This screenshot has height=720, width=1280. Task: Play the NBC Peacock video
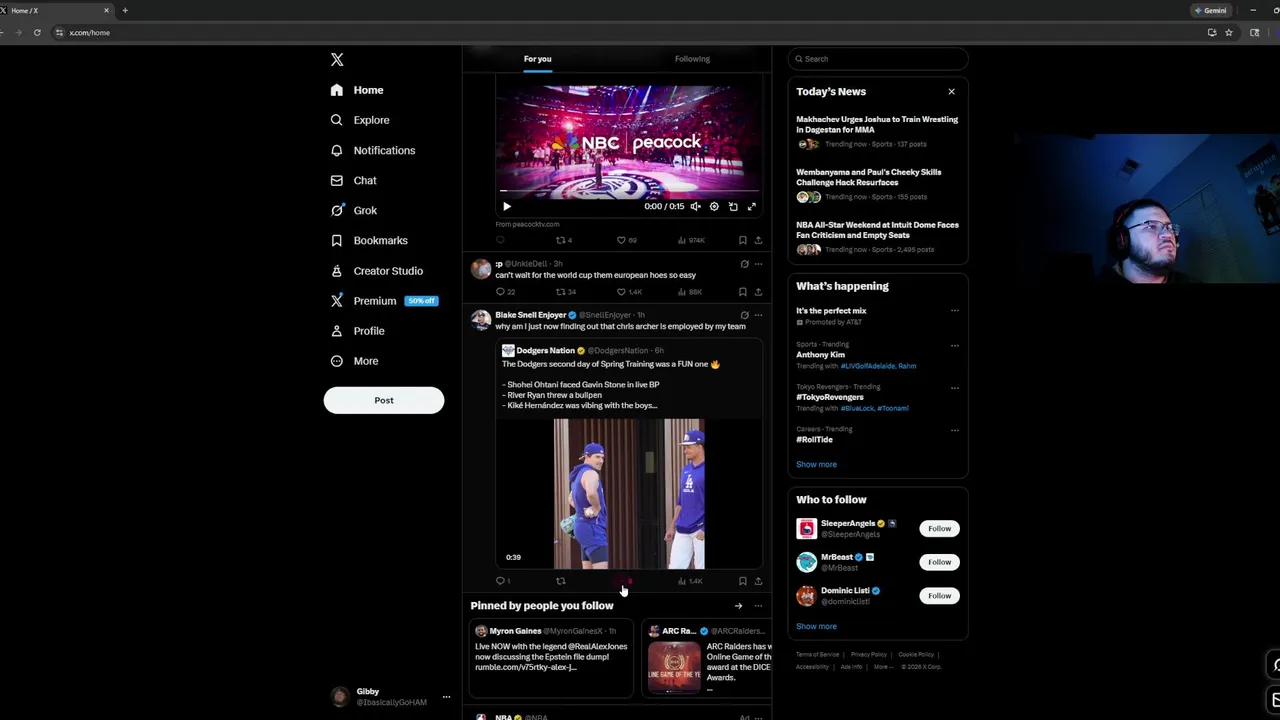pyautogui.click(x=507, y=207)
